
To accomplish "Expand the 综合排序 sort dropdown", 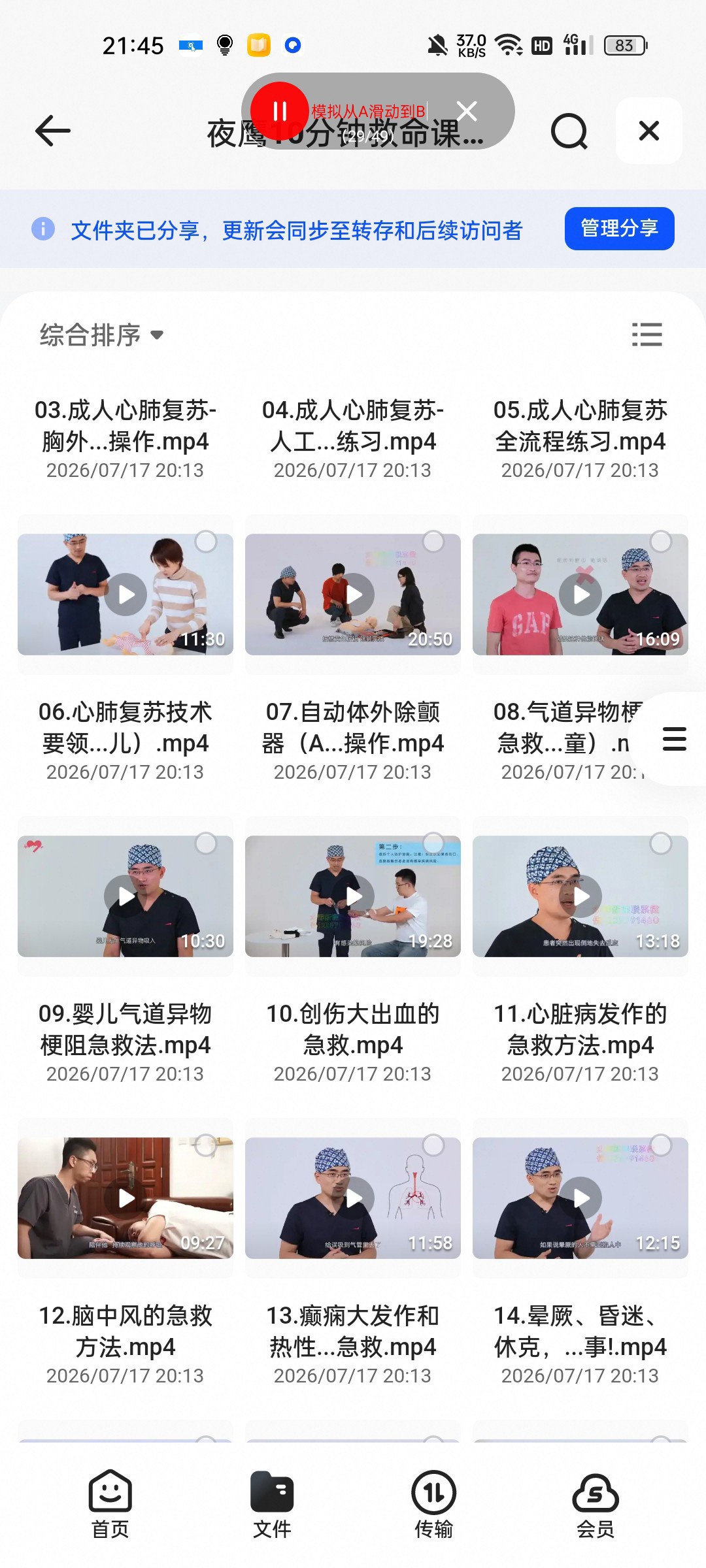I will [101, 335].
